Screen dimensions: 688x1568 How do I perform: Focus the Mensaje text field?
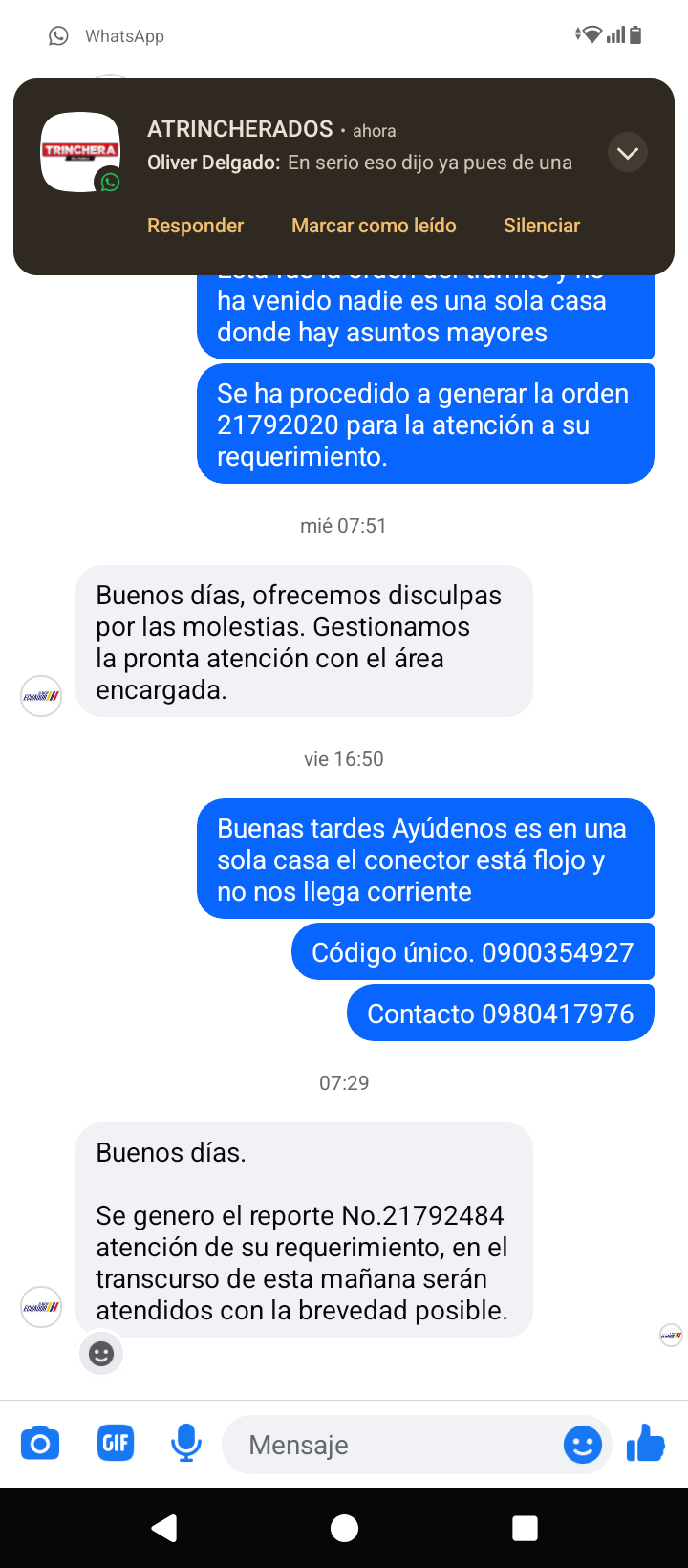pos(392,1445)
